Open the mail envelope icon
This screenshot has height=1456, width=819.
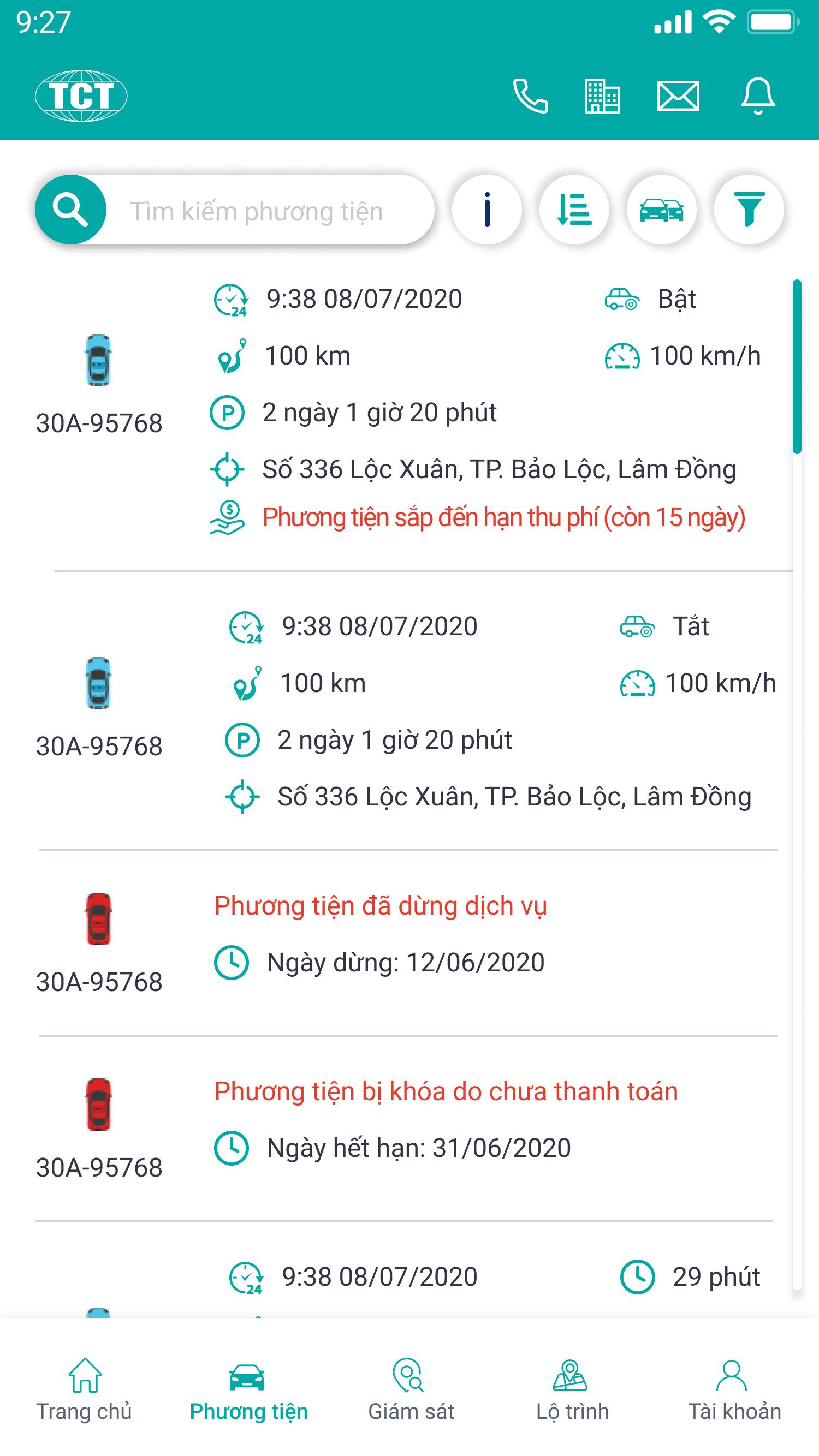pos(678,96)
